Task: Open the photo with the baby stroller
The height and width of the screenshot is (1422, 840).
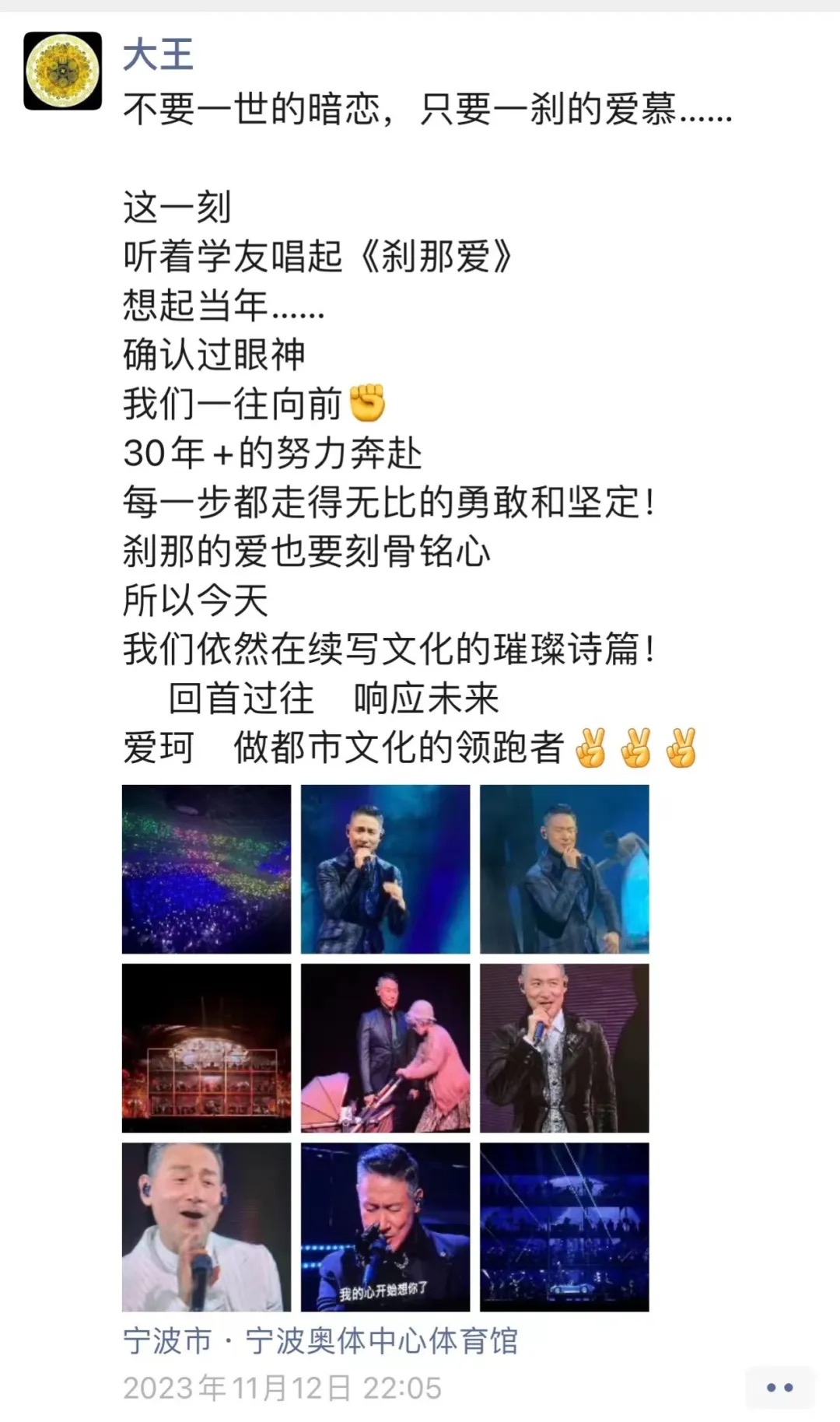Action: [x=385, y=1048]
